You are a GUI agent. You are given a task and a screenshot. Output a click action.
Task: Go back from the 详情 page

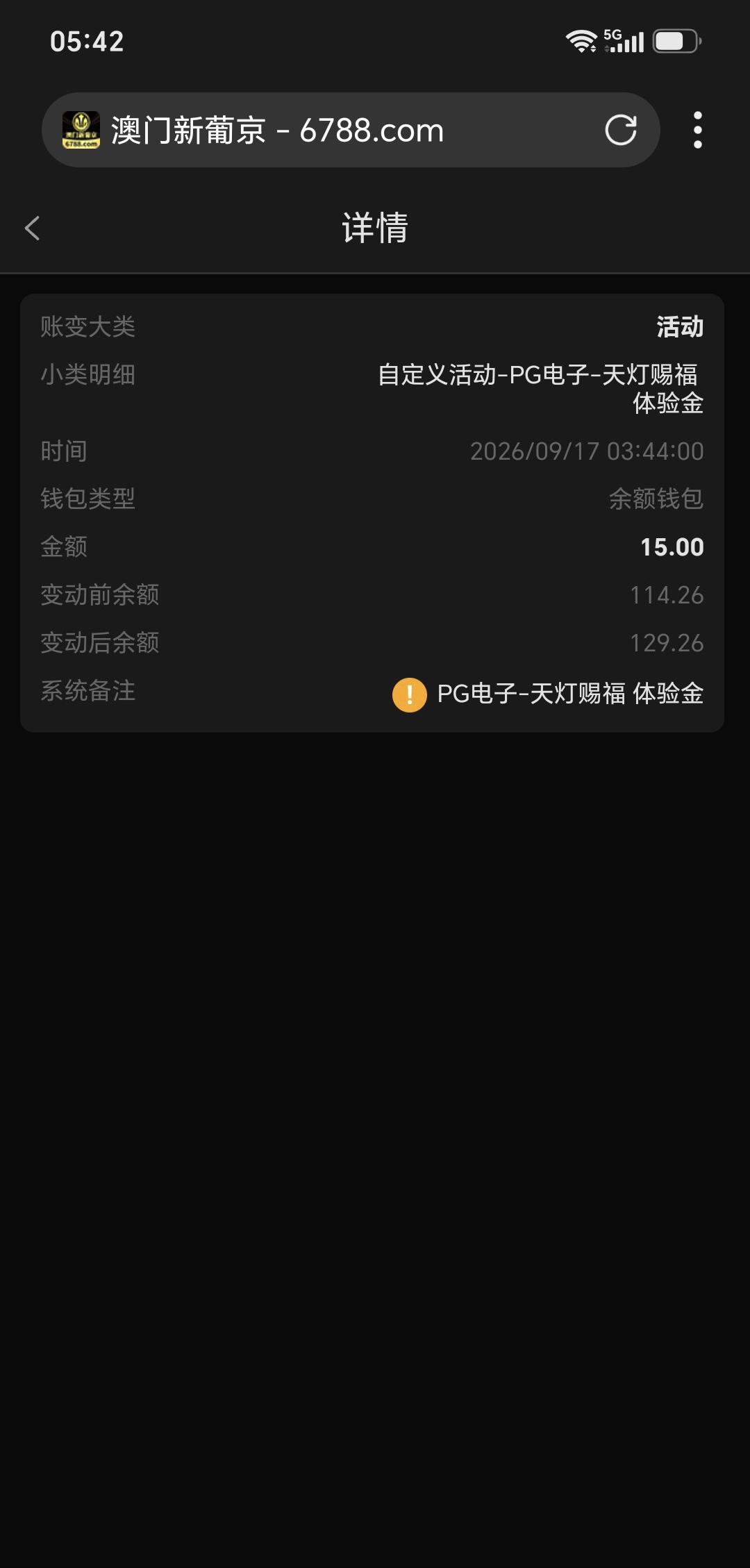[33, 228]
